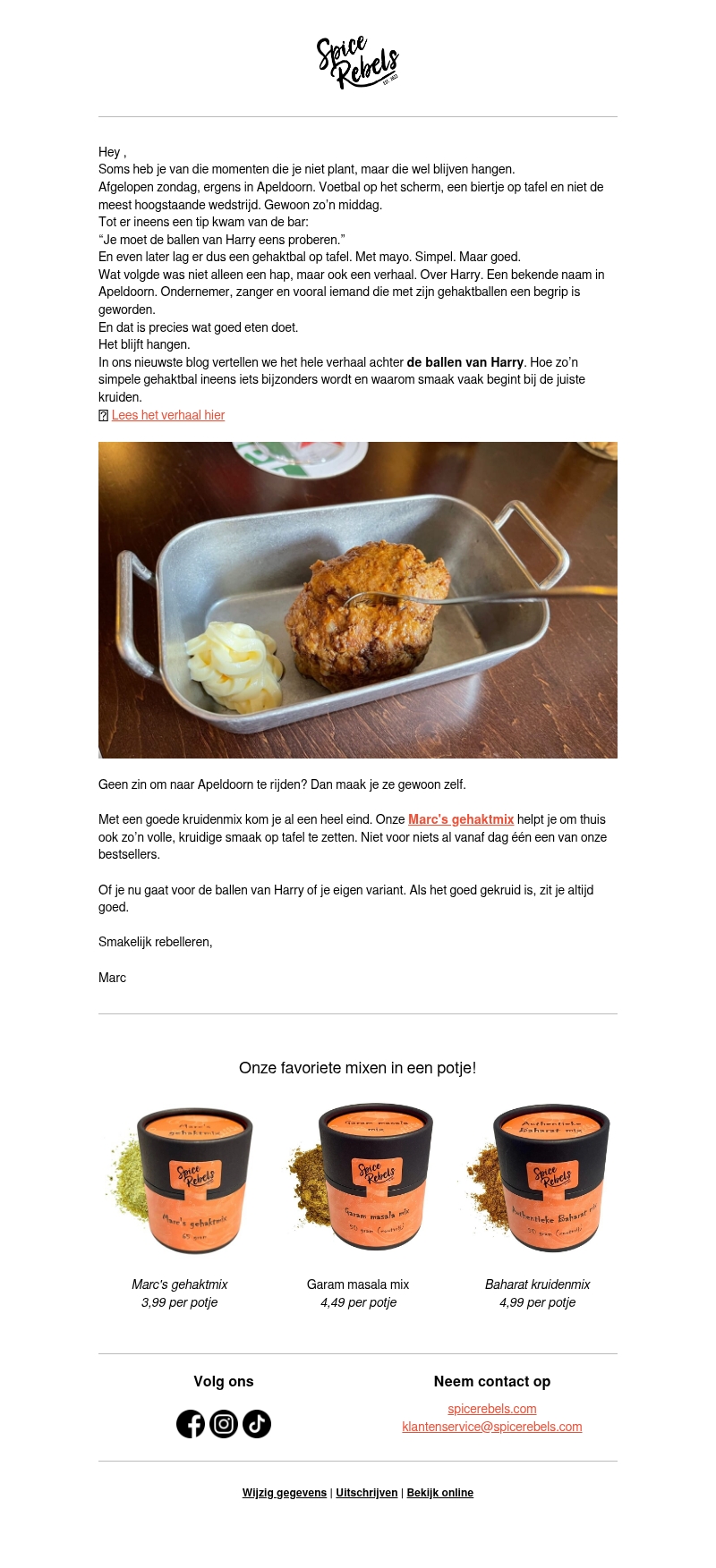Open the Facebook page

click(191, 1424)
